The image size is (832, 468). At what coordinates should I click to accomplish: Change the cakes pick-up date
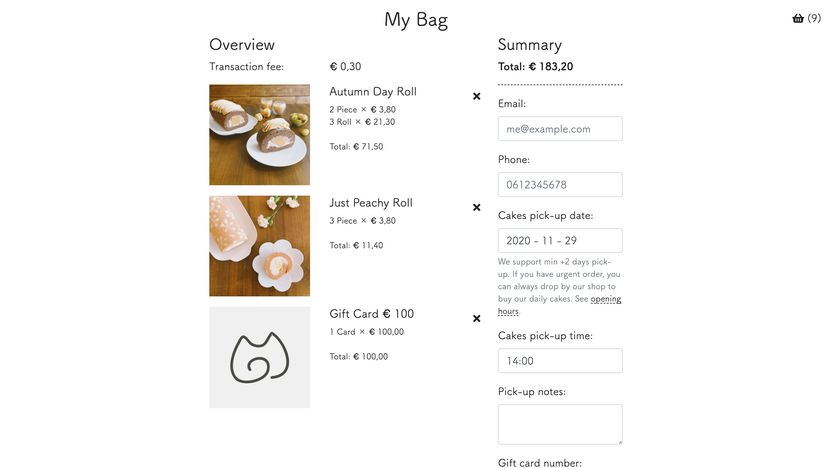coord(560,241)
